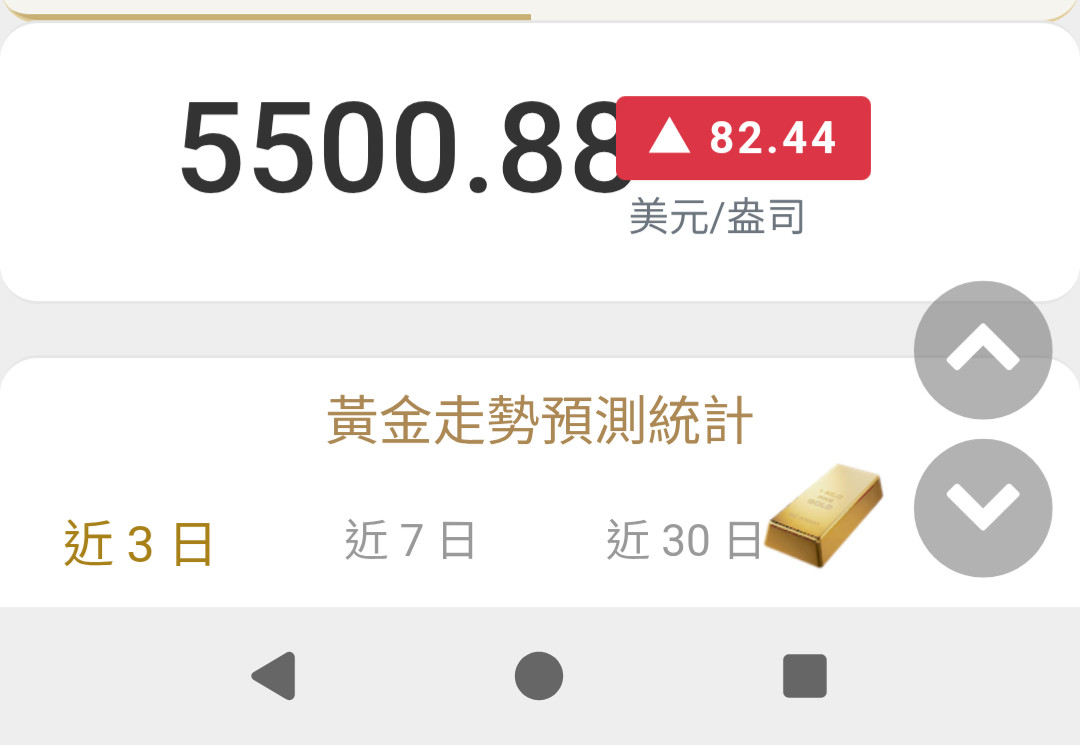Return to the home screen
The height and width of the screenshot is (745, 1080).
click(x=539, y=676)
